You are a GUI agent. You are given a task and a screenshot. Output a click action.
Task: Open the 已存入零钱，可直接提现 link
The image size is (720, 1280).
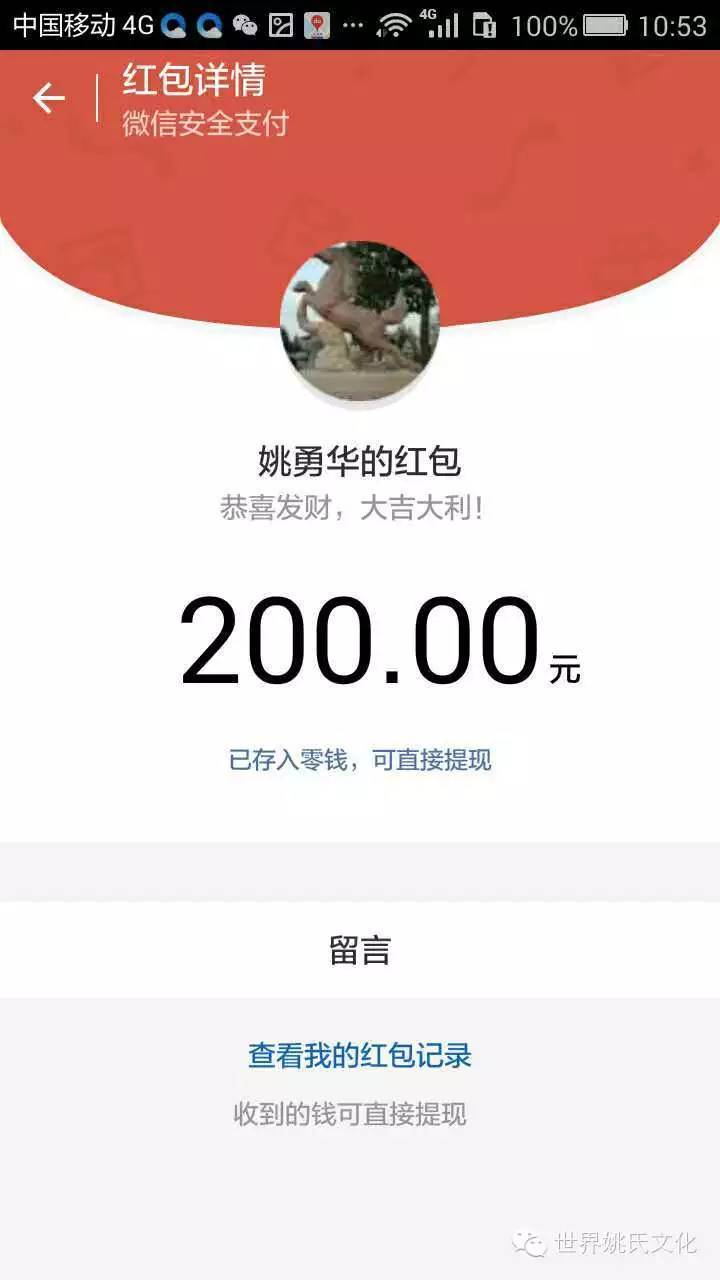(360, 760)
